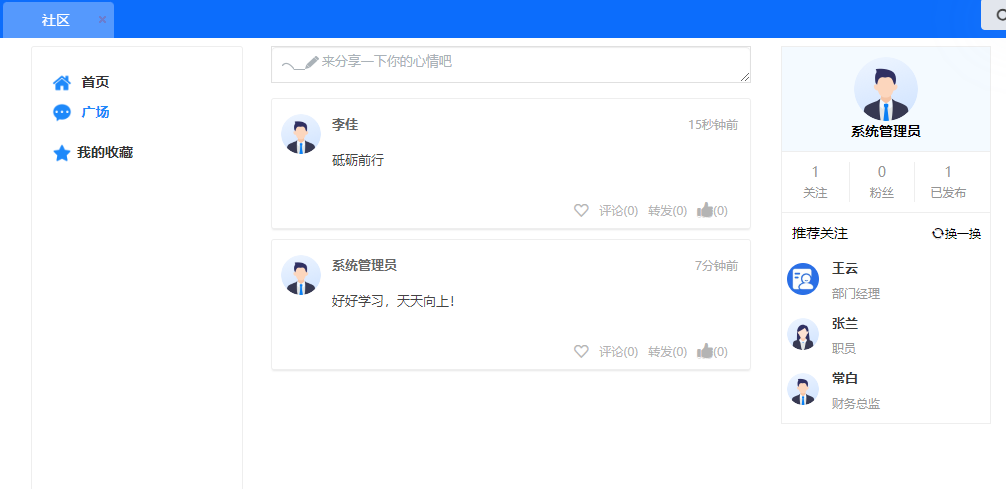
Task: Like 系统管理员's post with thumbs-up
Action: 706,351
